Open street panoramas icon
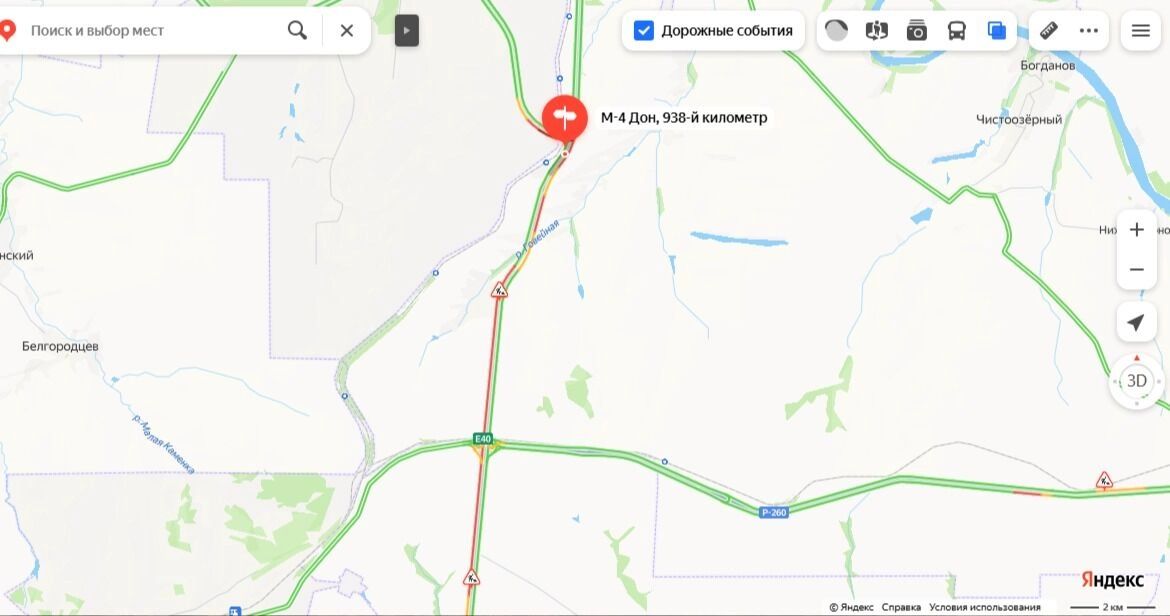This screenshot has height=616, width=1170. (877, 30)
